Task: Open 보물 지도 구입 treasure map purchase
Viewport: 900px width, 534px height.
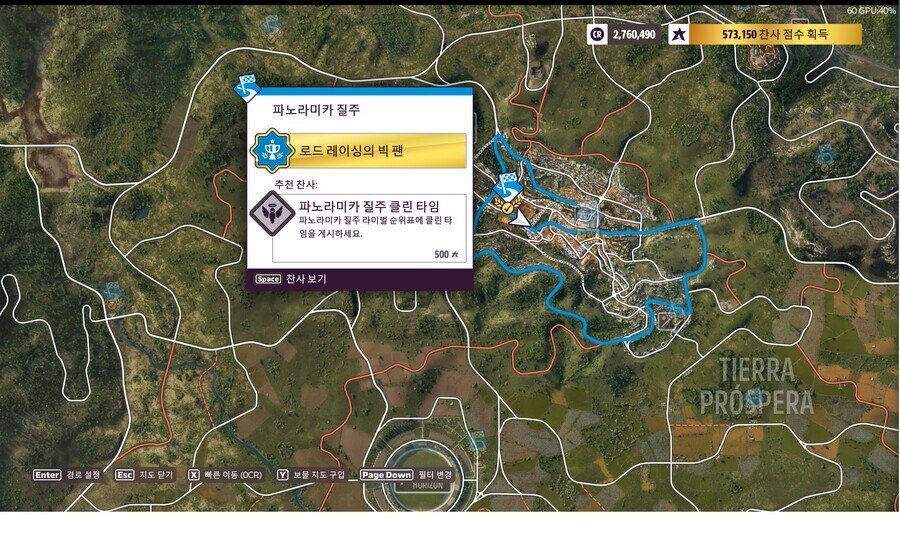Action: [311, 475]
